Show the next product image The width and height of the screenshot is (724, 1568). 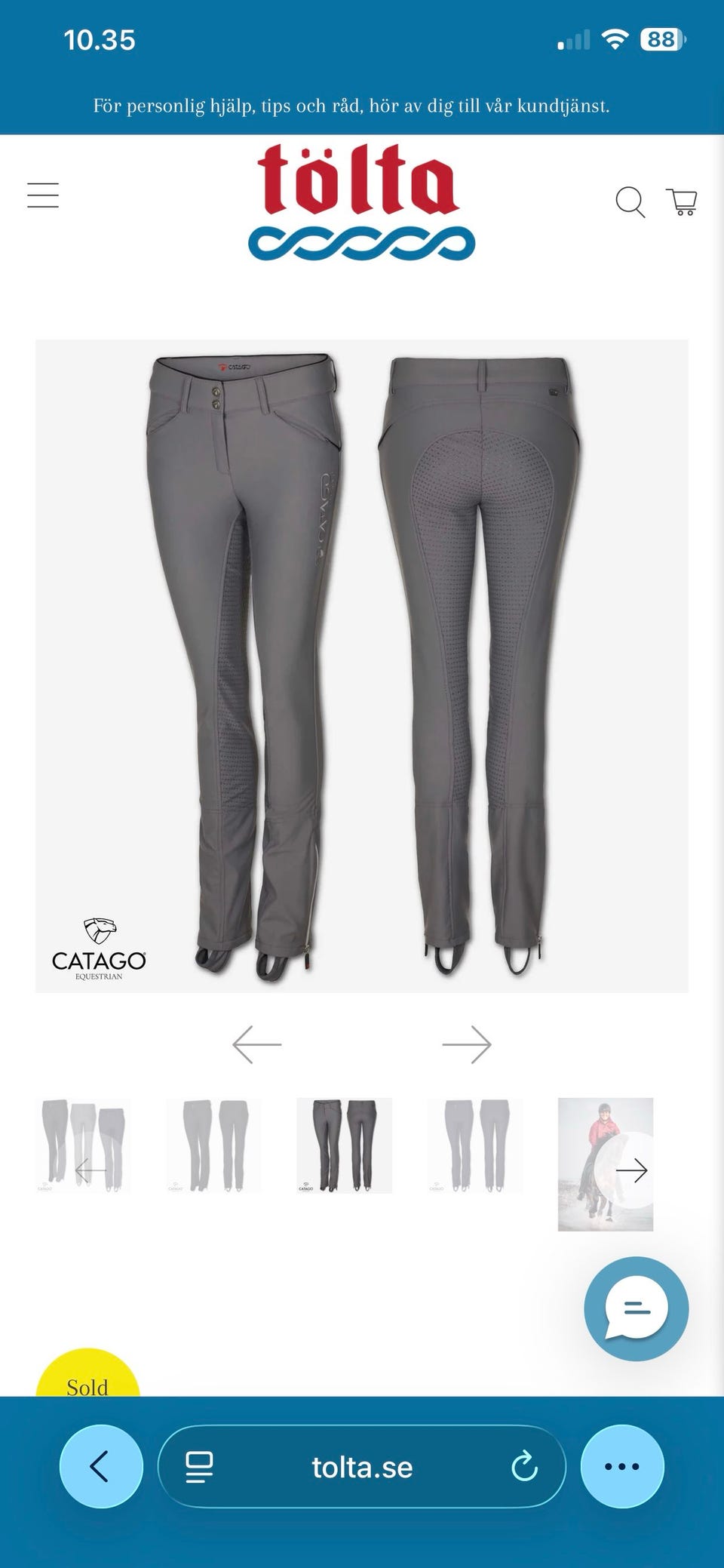point(467,1044)
